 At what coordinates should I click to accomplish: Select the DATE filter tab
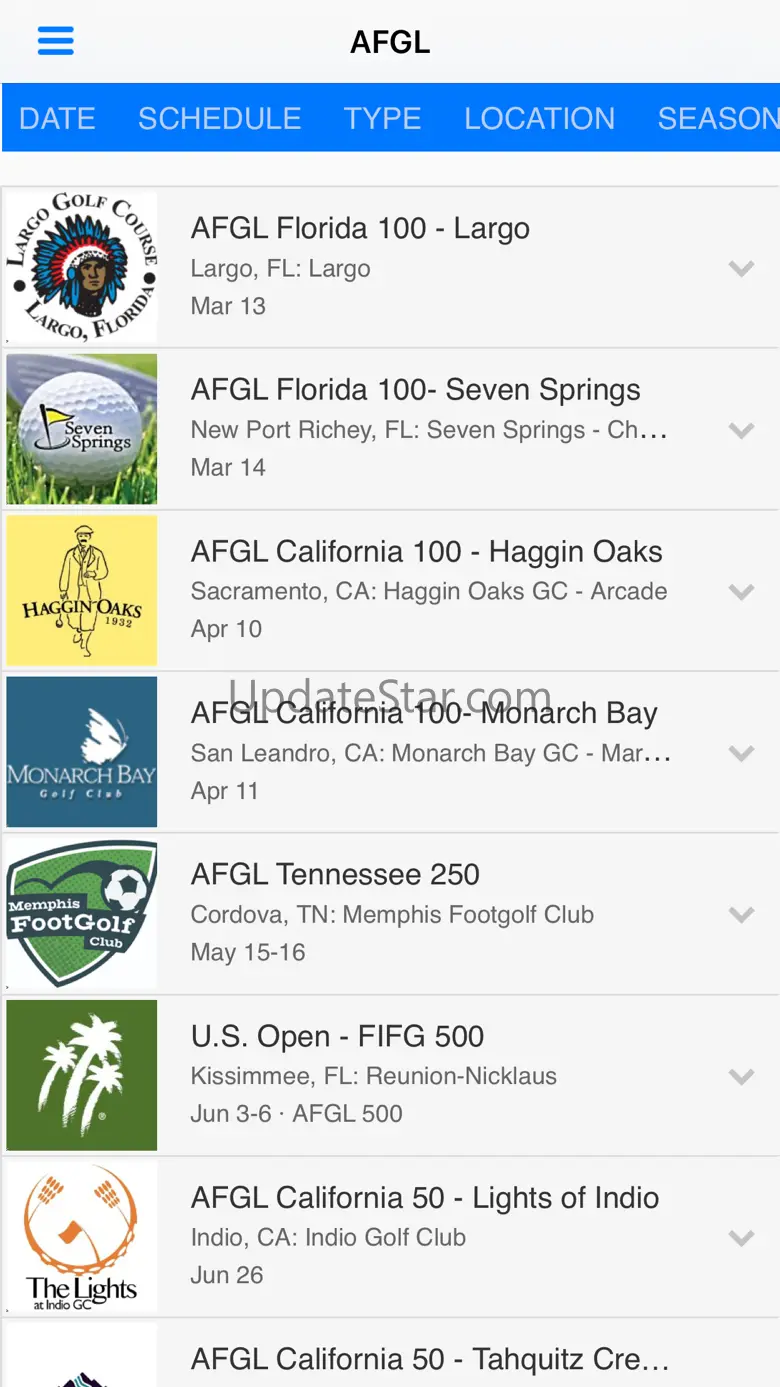point(57,118)
